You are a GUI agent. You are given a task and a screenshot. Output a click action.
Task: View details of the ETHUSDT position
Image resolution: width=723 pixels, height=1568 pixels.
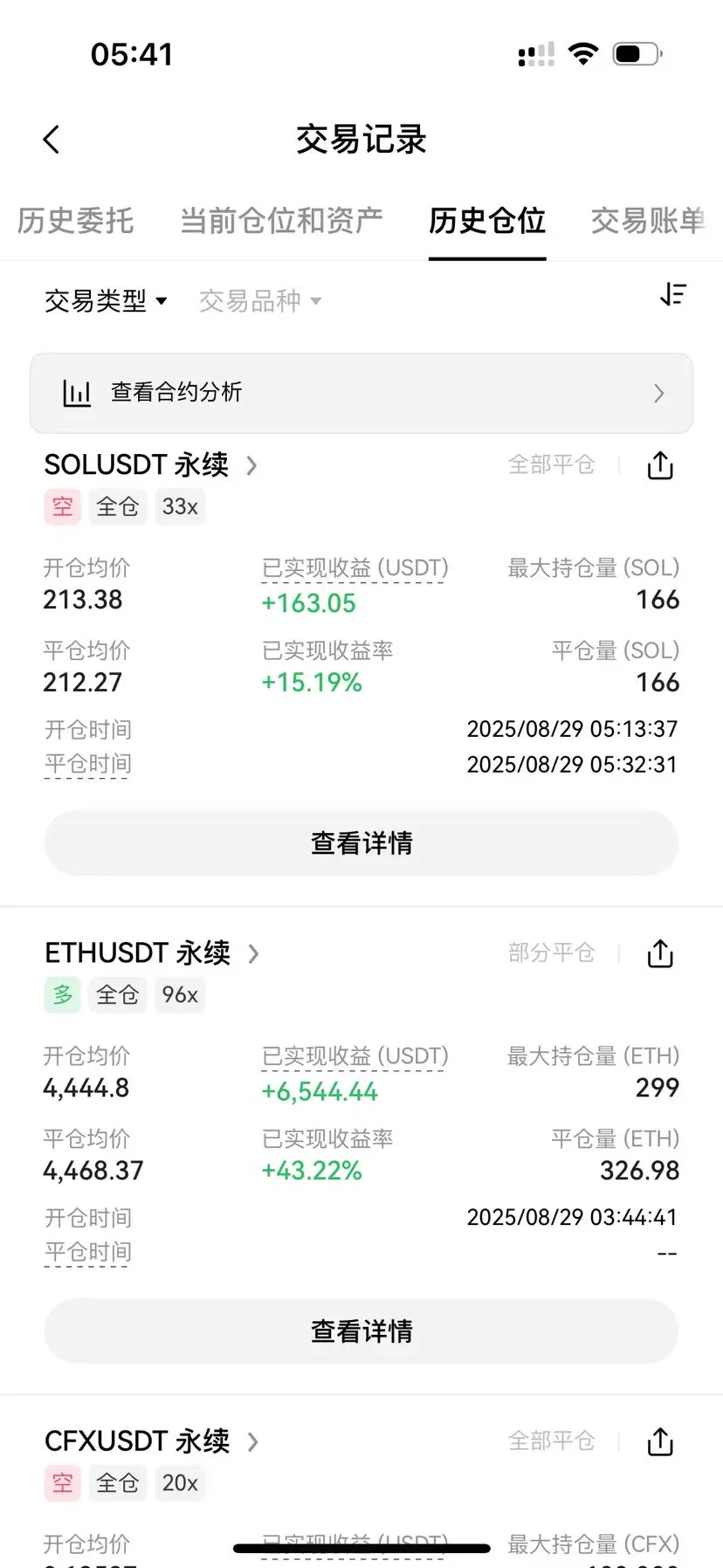click(361, 1331)
